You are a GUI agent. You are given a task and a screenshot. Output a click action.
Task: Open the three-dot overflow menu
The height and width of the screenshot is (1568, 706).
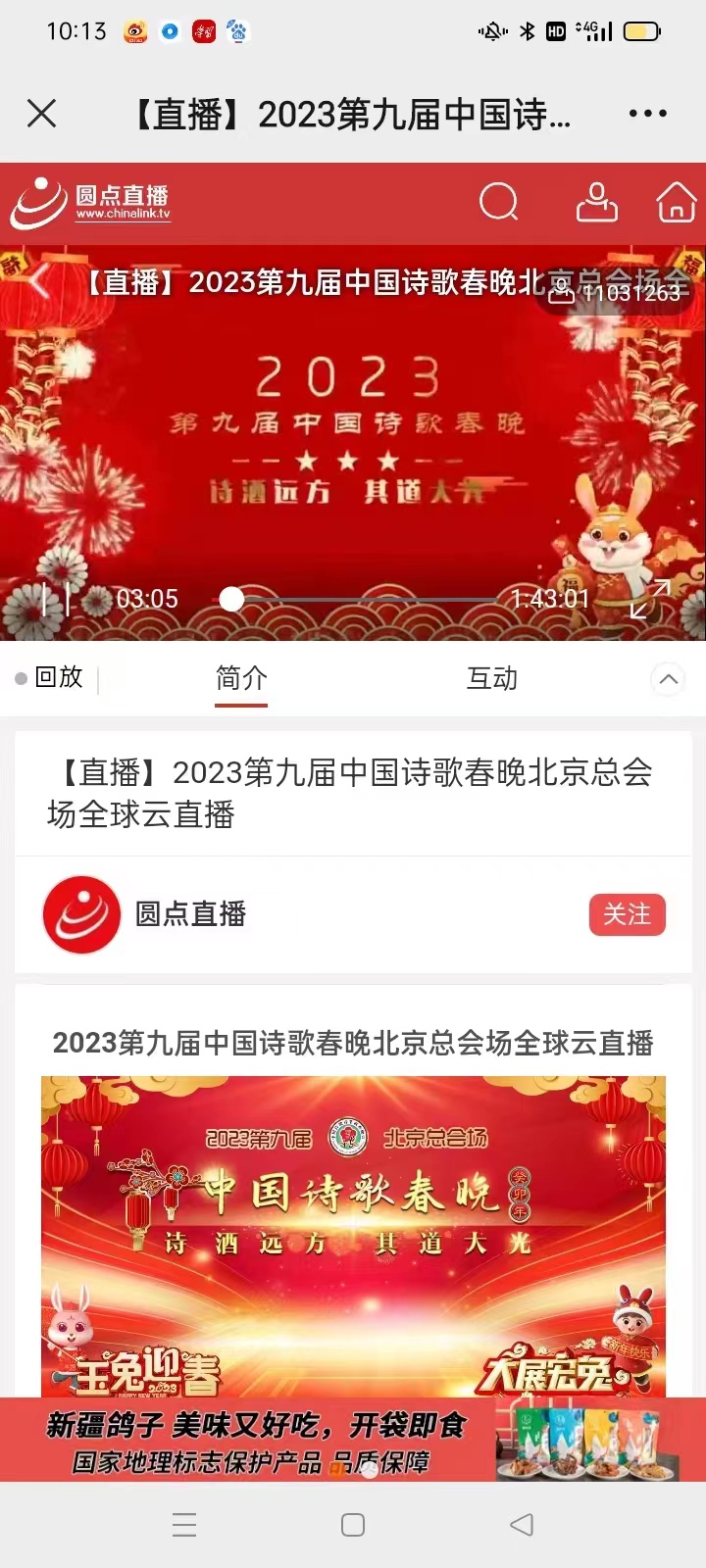[x=647, y=114]
